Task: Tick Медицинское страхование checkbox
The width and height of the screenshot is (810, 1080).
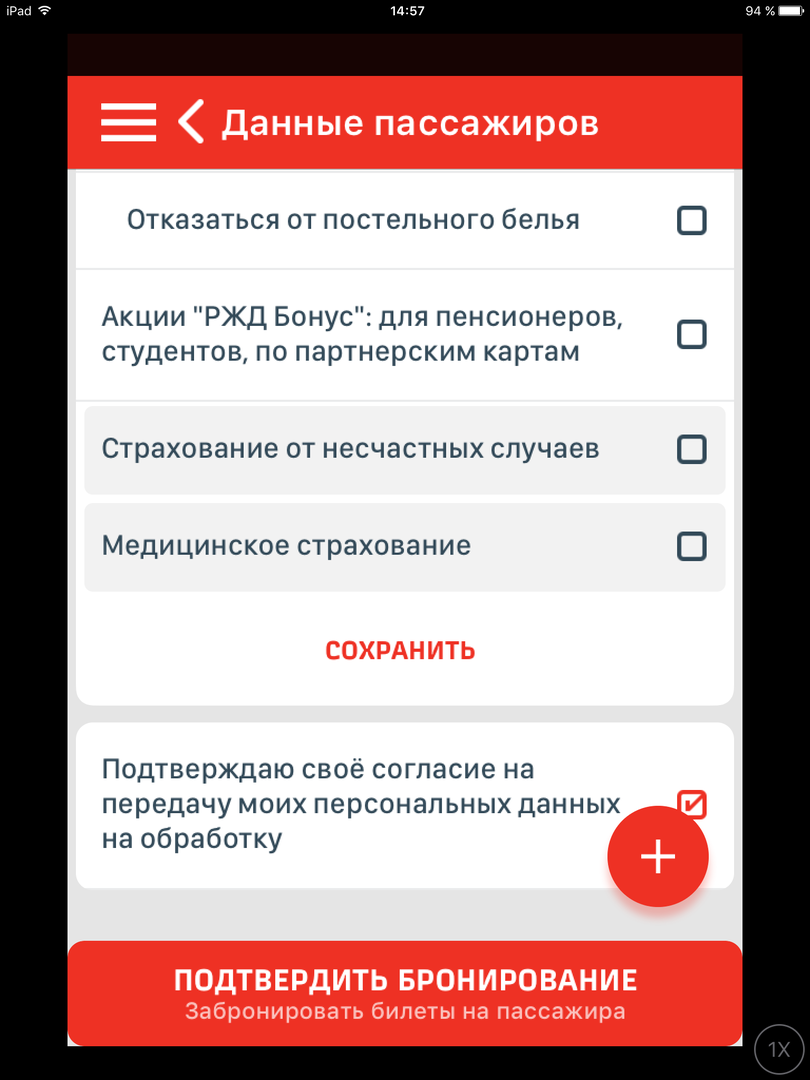Action: tap(691, 546)
